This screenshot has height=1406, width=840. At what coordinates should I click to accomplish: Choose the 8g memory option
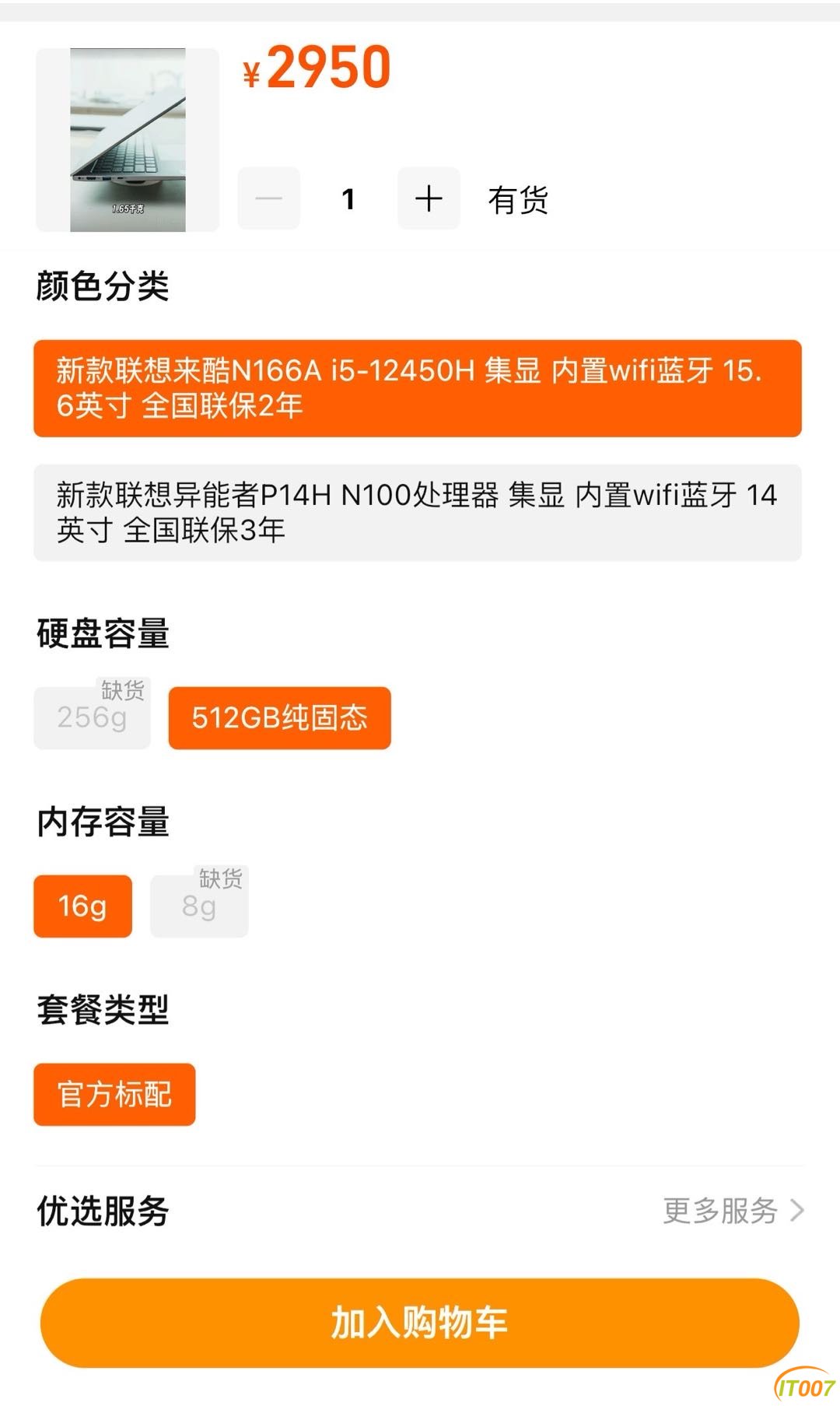199,906
